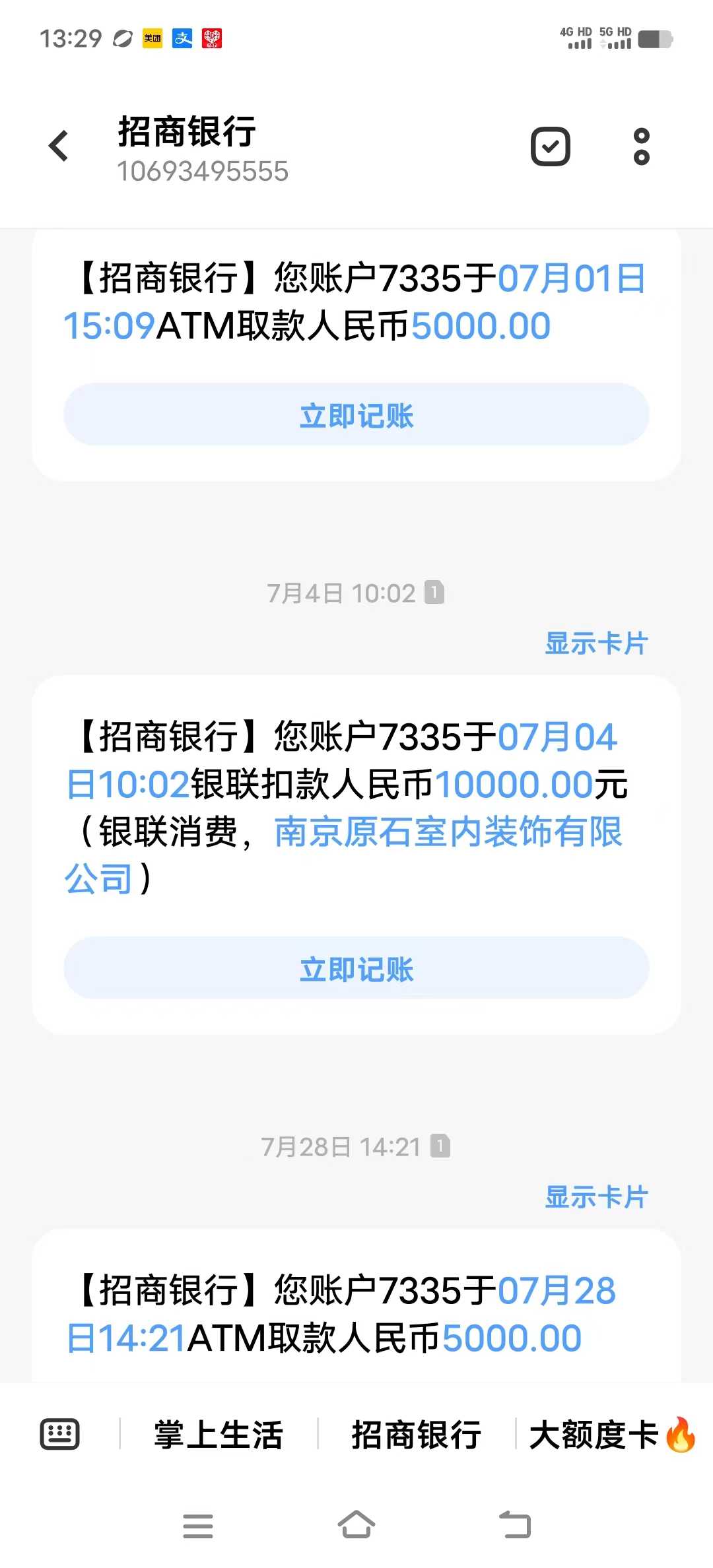Tap 立即记账 under the 10000.00 银联扣款 message
The image size is (713, 1568).
coord(356,968)
